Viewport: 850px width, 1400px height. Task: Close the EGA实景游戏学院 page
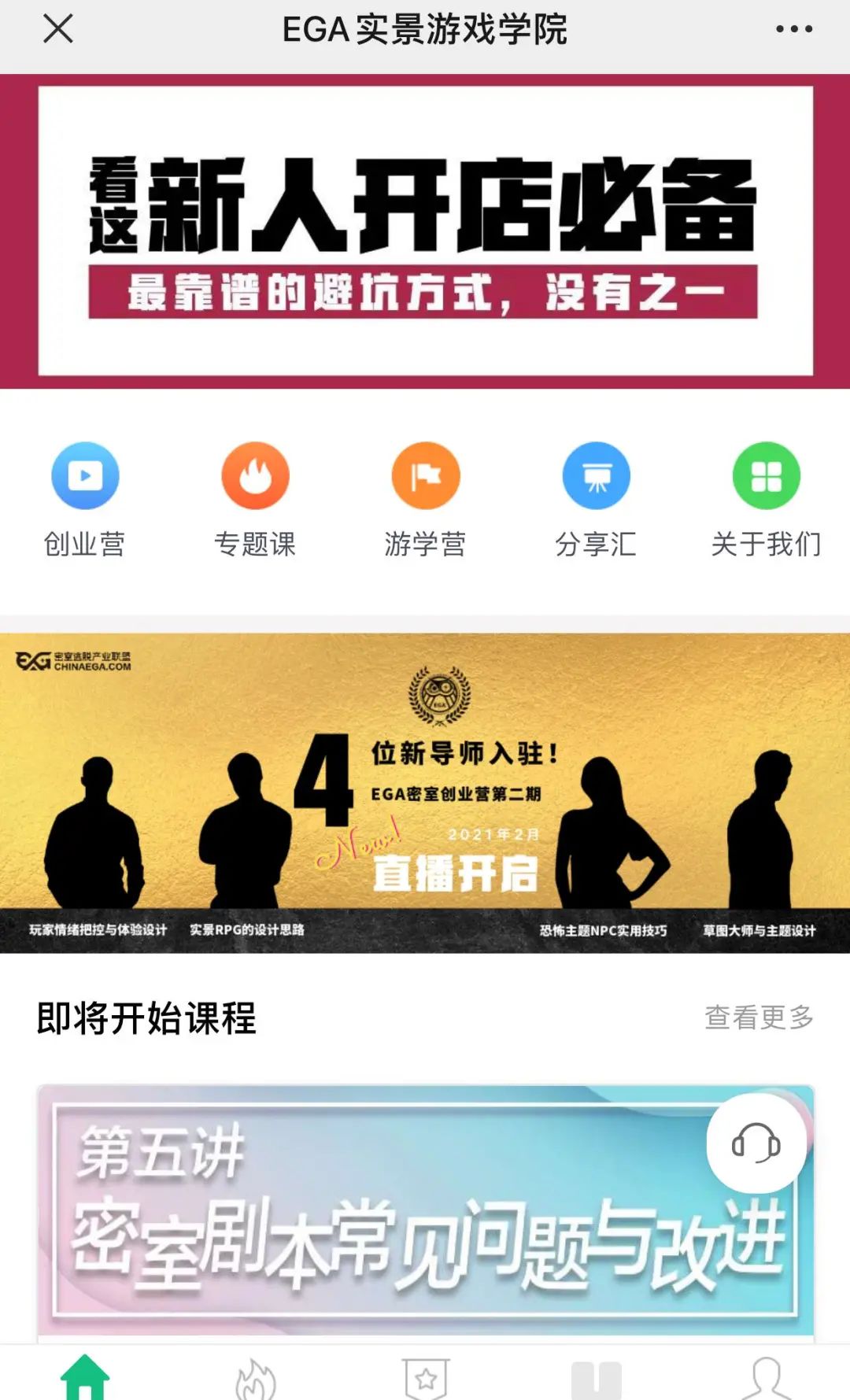pyautogui.click(x=57, y=29)
